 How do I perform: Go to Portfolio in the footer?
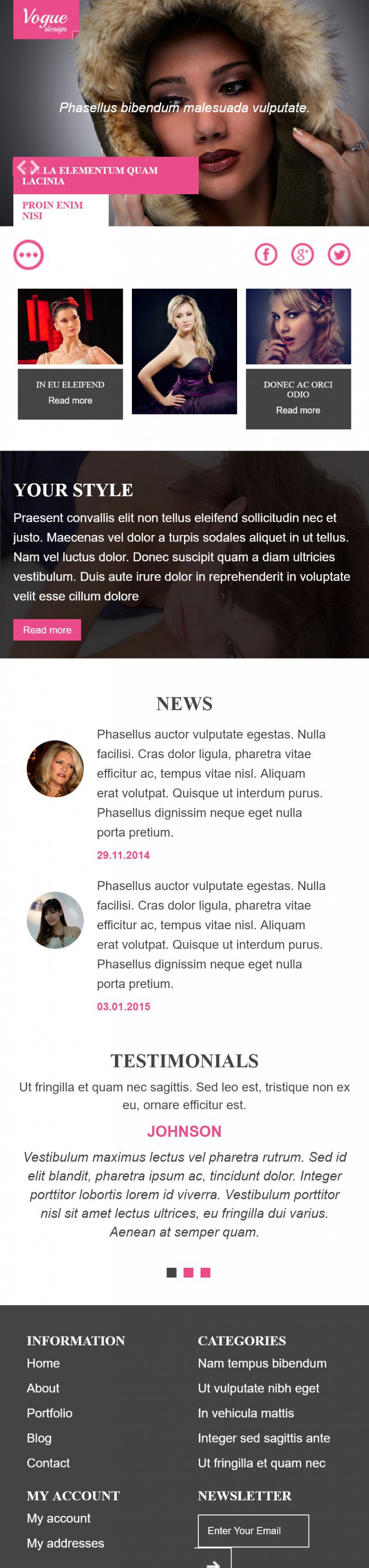point(49,1414)
